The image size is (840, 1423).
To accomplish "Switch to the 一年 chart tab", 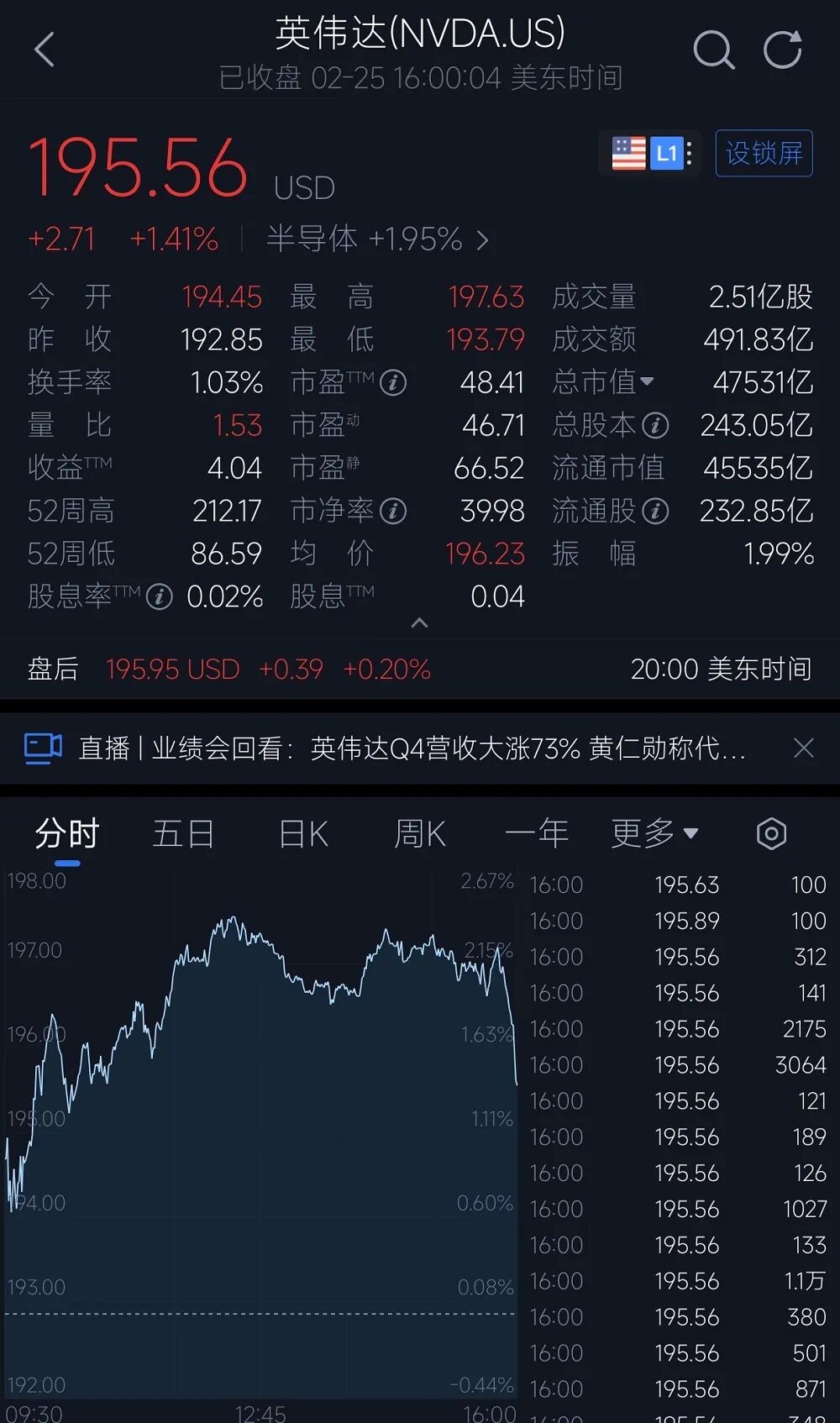I will [x=538, y=832].
